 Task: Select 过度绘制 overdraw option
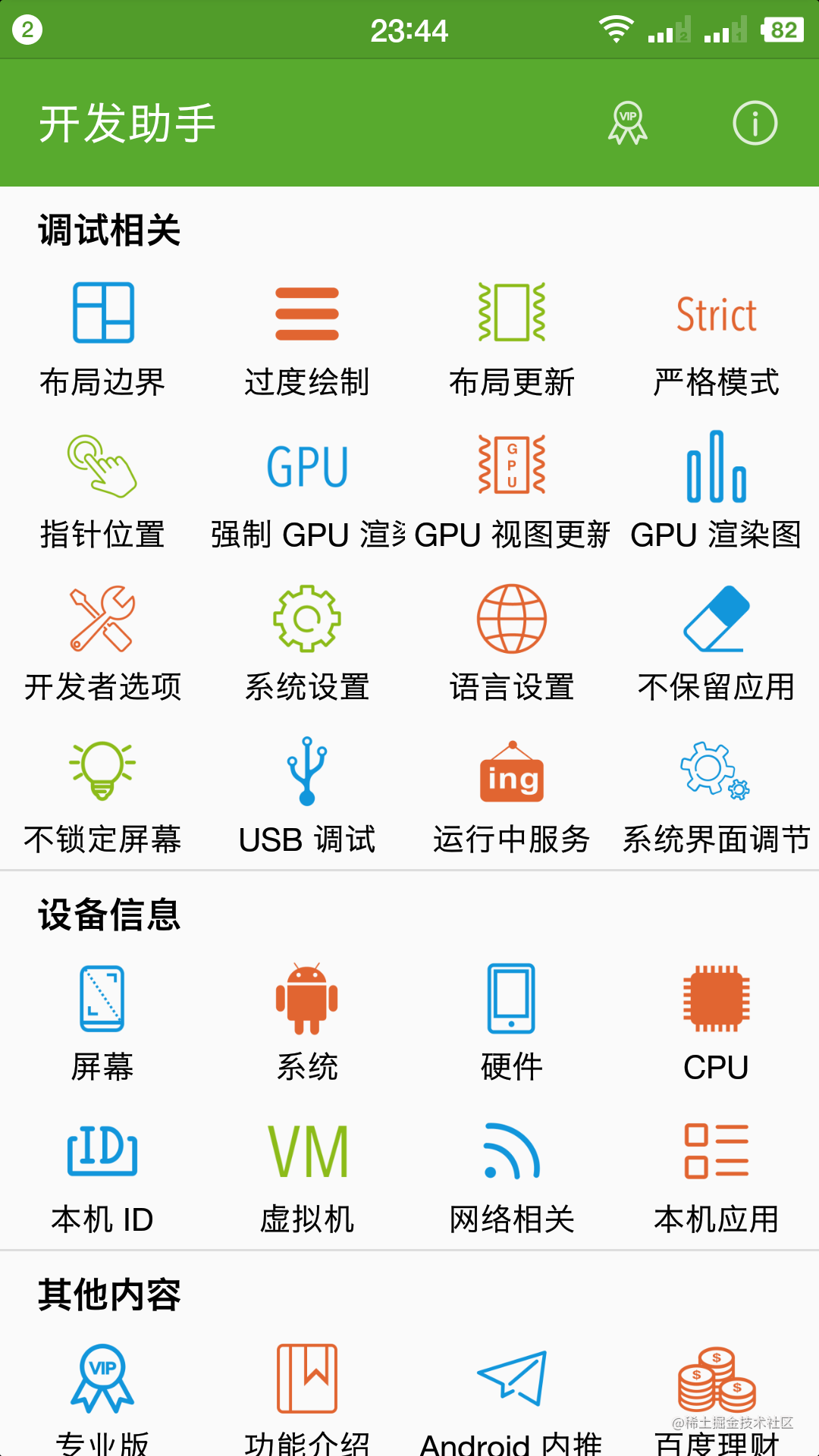(x=307, y=340)
